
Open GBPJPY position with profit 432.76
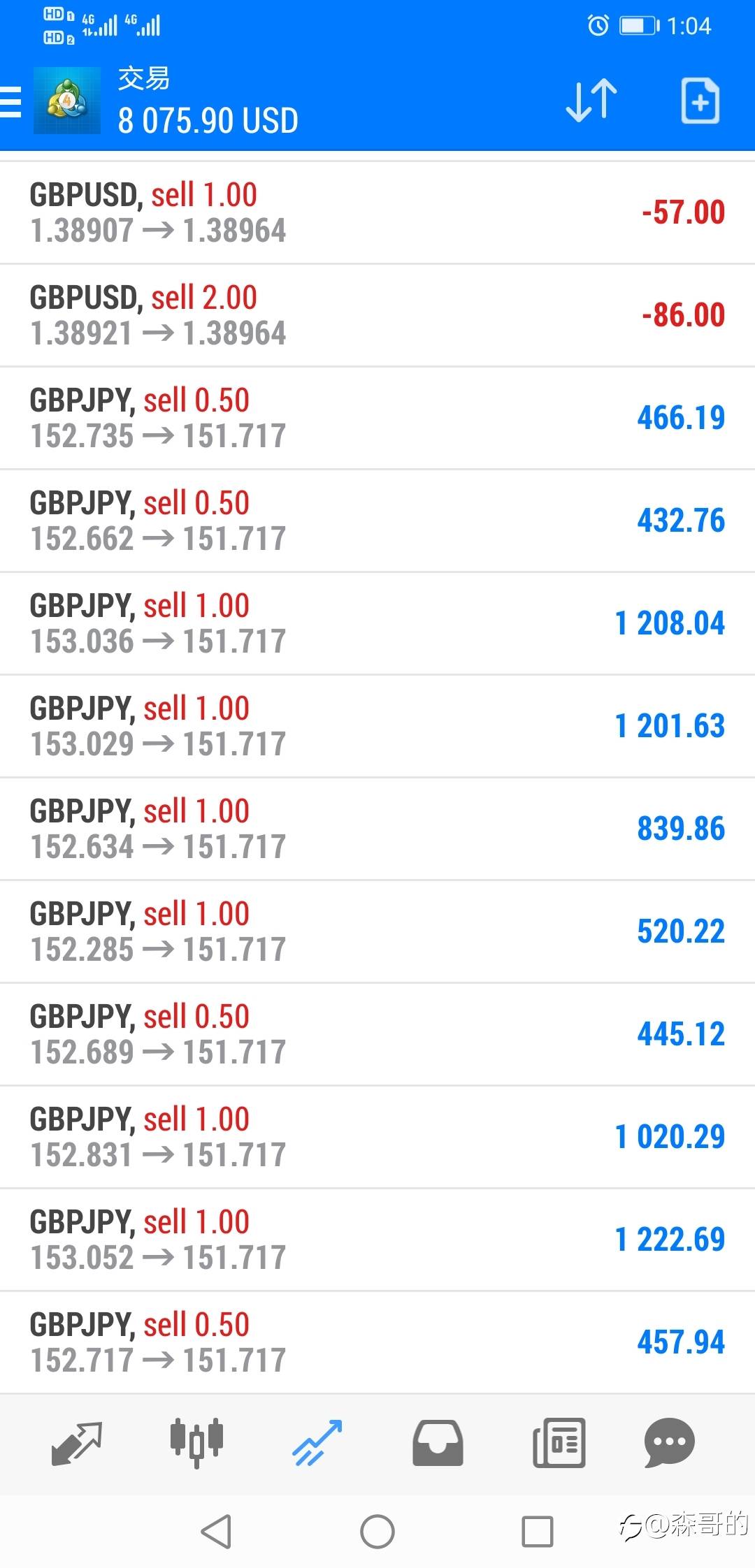377,521
